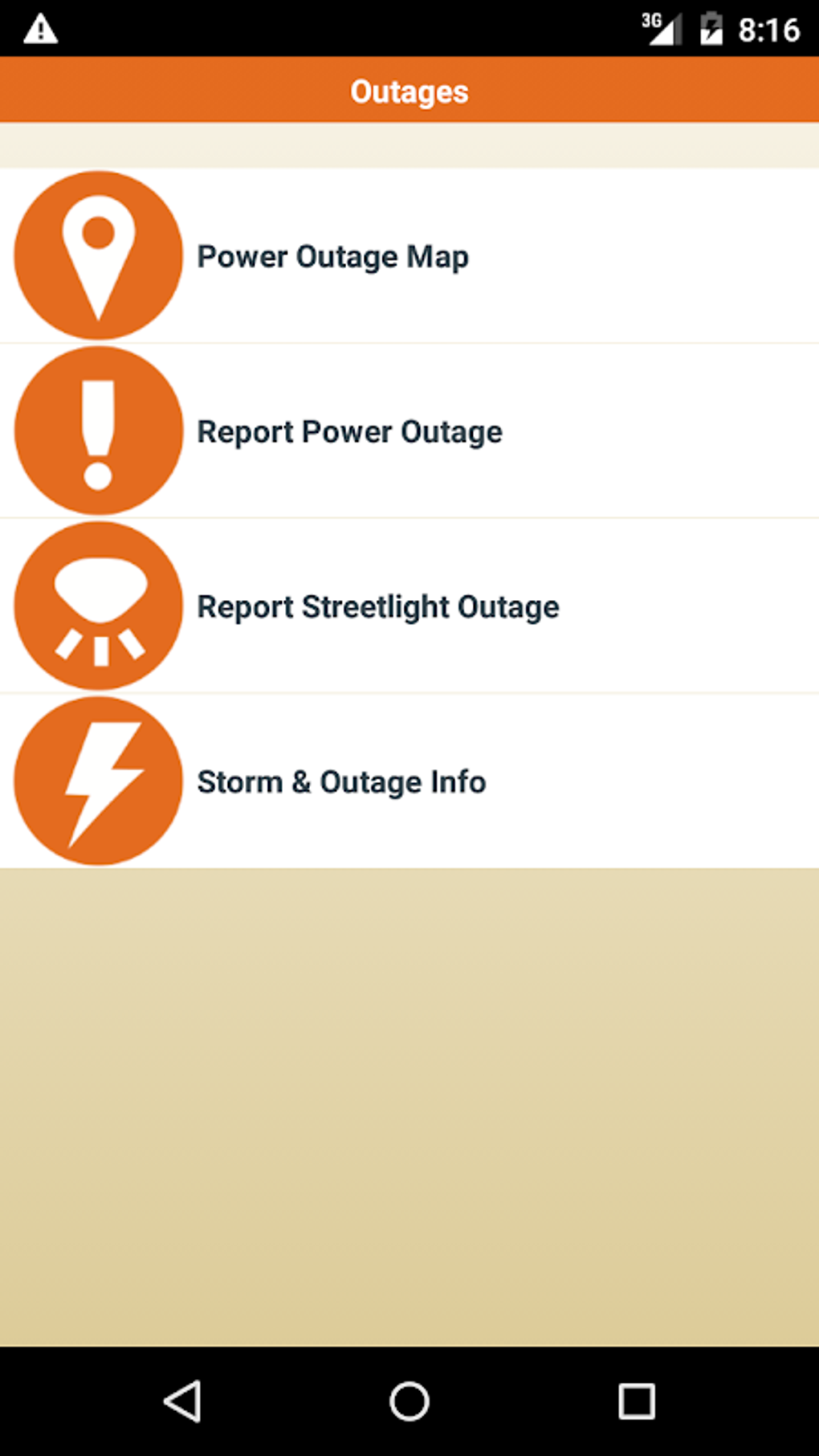Viewport: 819px width, 1456px height.
Task: Select Report Power Outage
Action: [349, 432]
